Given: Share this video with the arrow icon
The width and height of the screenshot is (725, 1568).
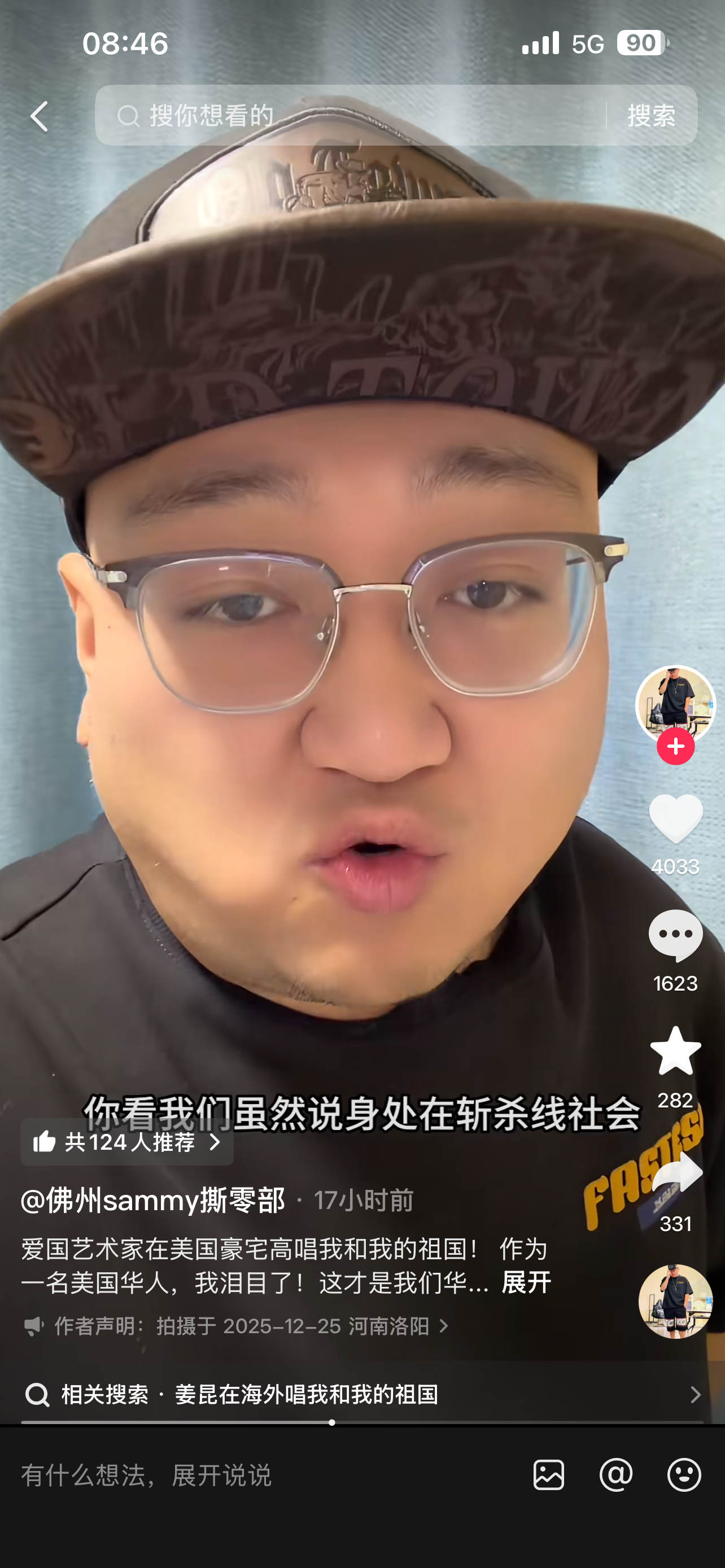Looking at the screenshot, I should (x=676, y=1173).
